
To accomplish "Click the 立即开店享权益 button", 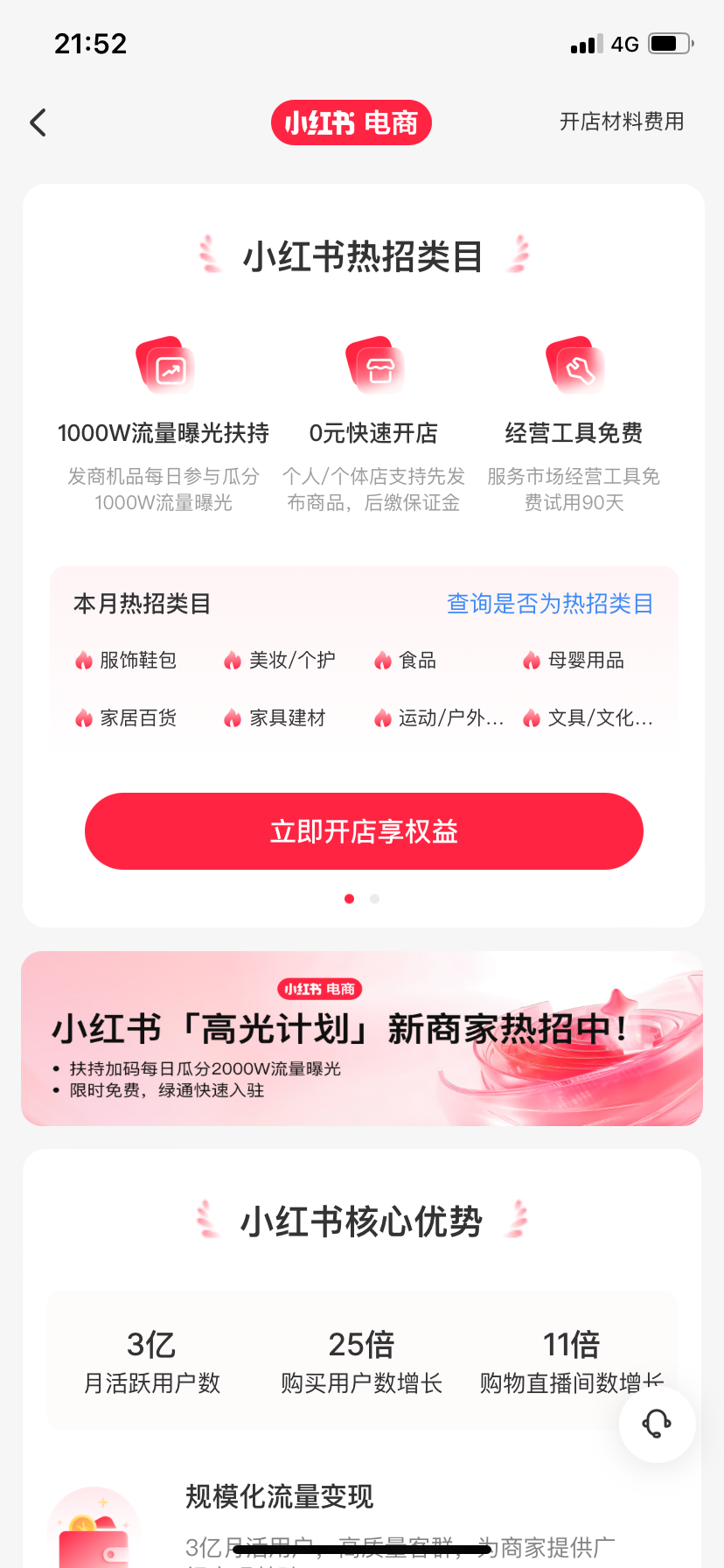I will 363,831.
